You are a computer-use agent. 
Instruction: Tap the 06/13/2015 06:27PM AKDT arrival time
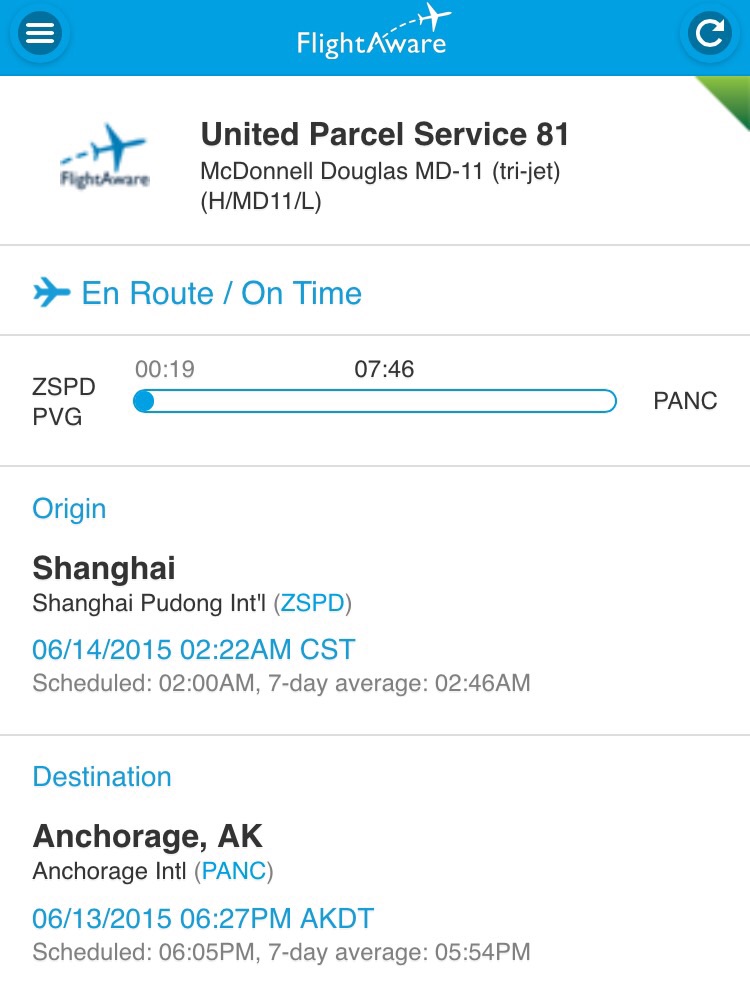[203, 918]
